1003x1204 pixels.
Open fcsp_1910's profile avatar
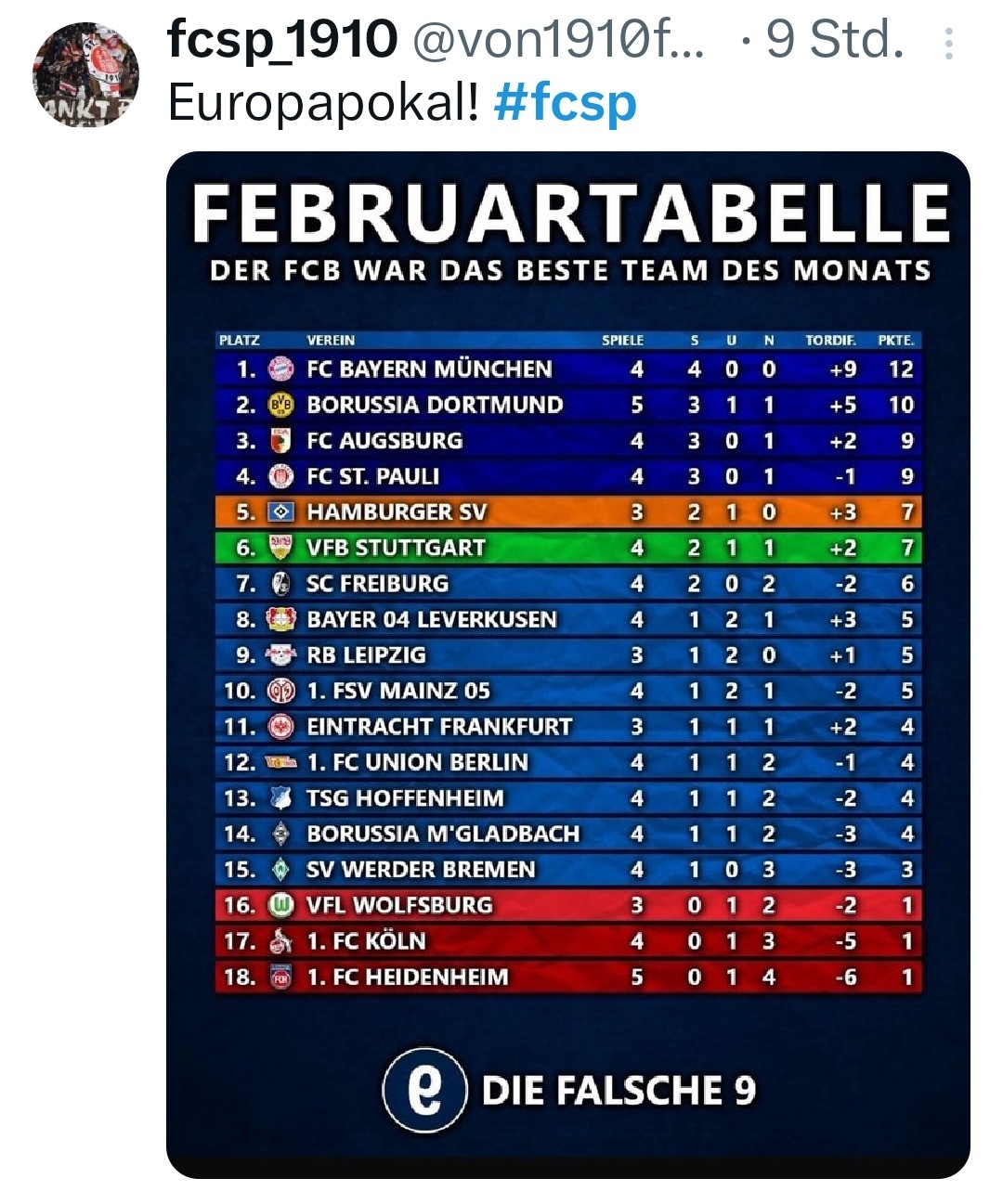(85, 74)
